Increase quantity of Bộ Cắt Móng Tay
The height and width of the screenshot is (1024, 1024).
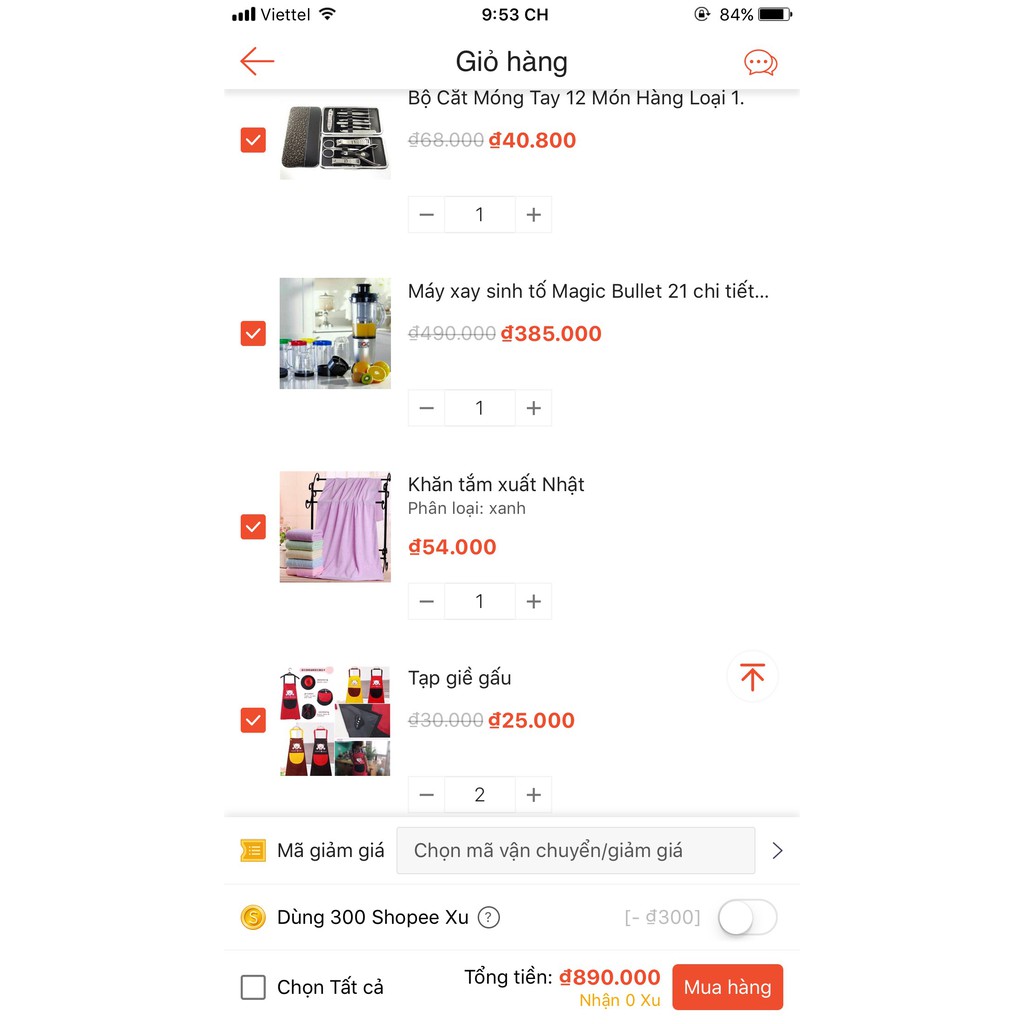click(533, 215)
